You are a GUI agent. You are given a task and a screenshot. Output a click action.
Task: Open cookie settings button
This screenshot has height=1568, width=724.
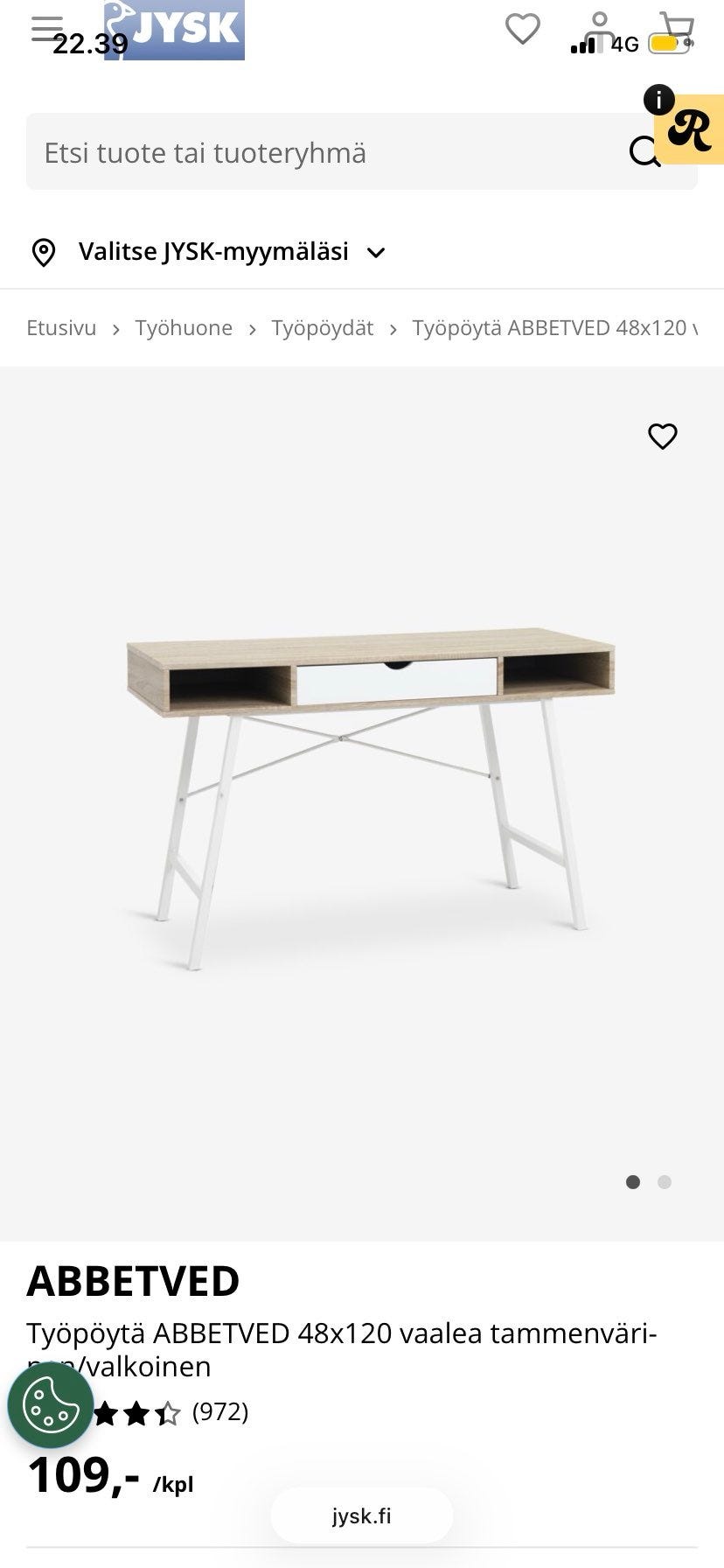(x=50, y=1406)
